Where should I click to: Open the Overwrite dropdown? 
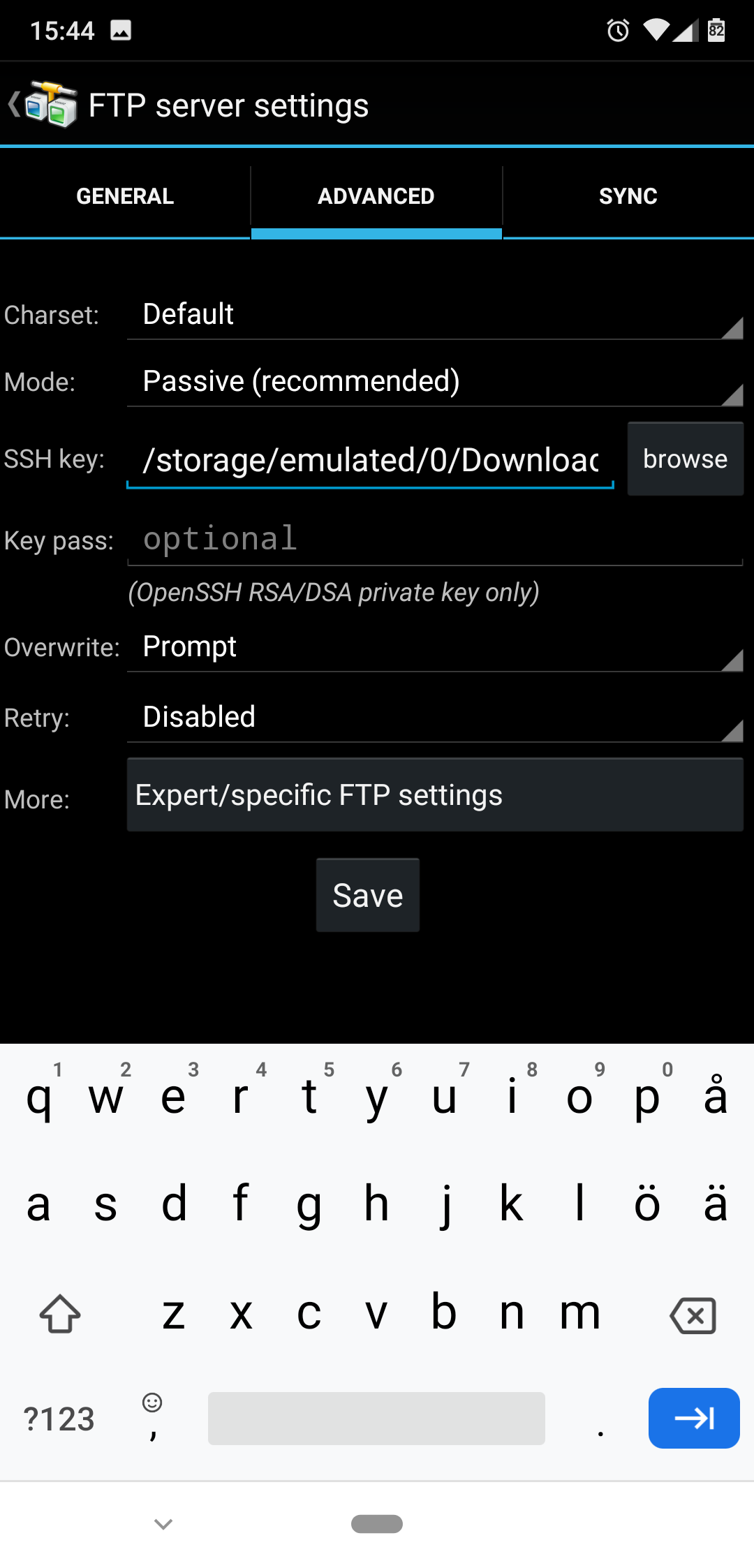tap(434, 647)
